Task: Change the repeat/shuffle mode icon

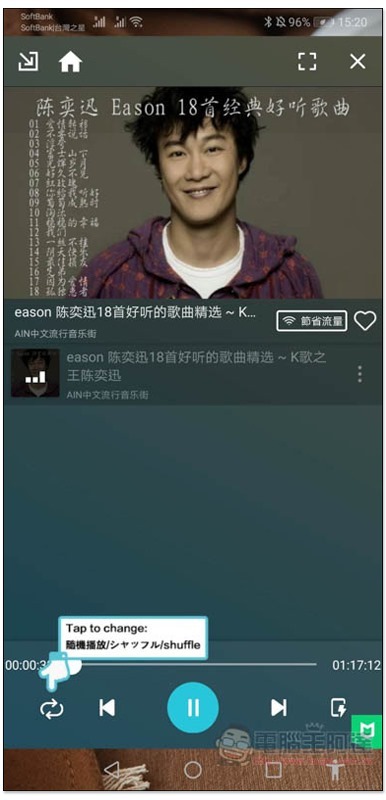Action: click(x=52, y=708)
